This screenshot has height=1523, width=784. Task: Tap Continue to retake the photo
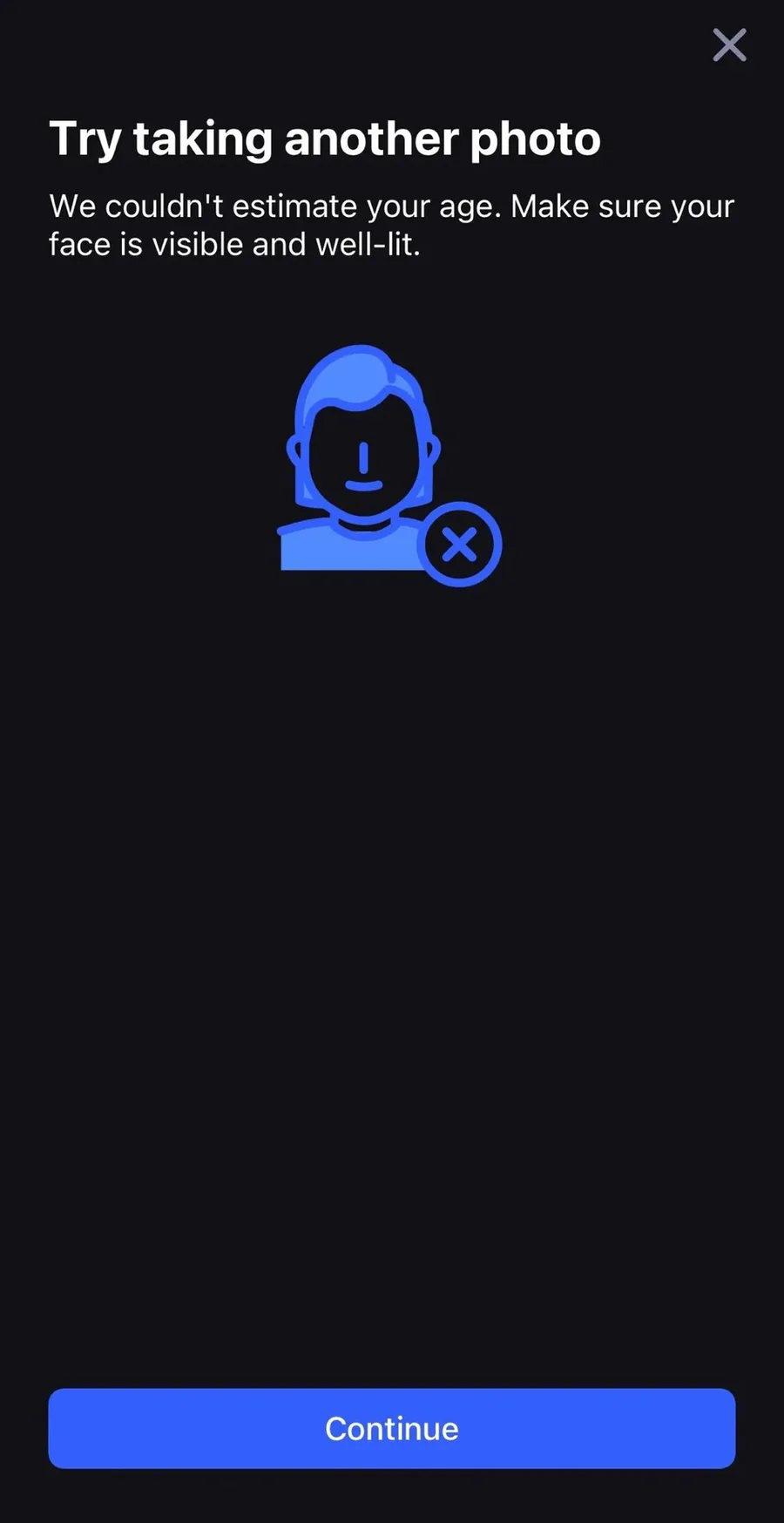pyautogui.click(x=391, y=1428)
